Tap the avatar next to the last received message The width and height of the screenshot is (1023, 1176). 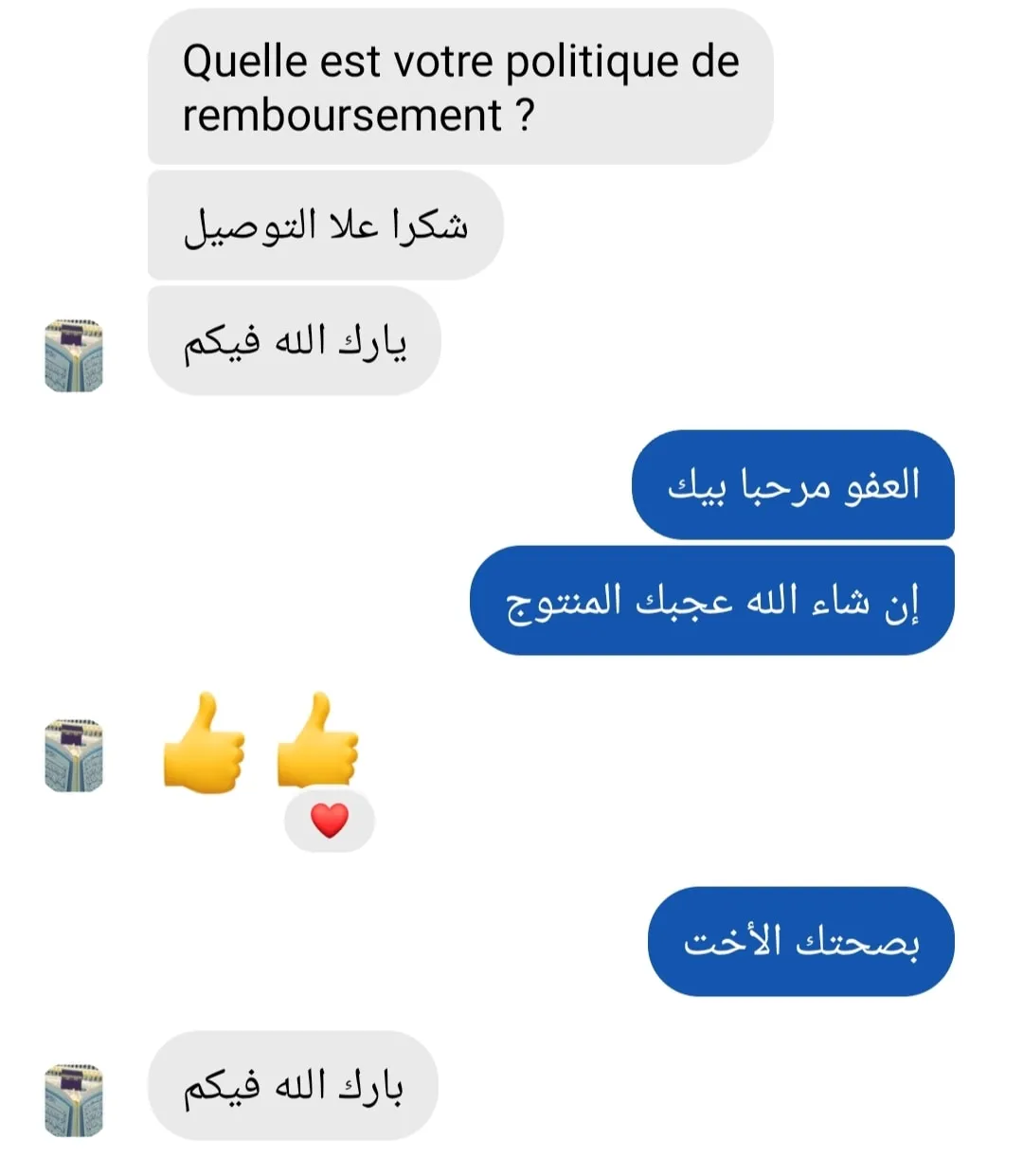[x=74, y=1099]
